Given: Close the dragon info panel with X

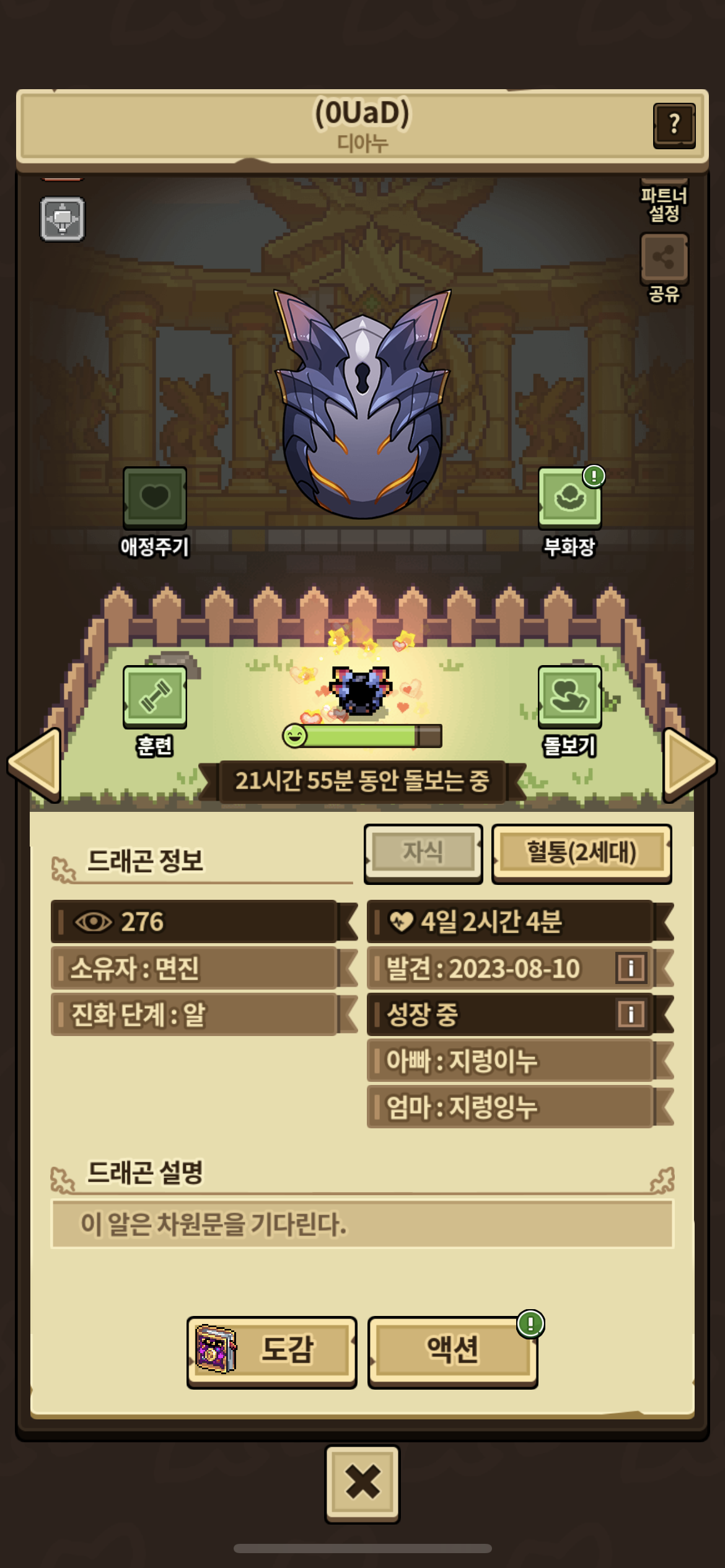Looking at the screenshot, I should coord(362,1483).
